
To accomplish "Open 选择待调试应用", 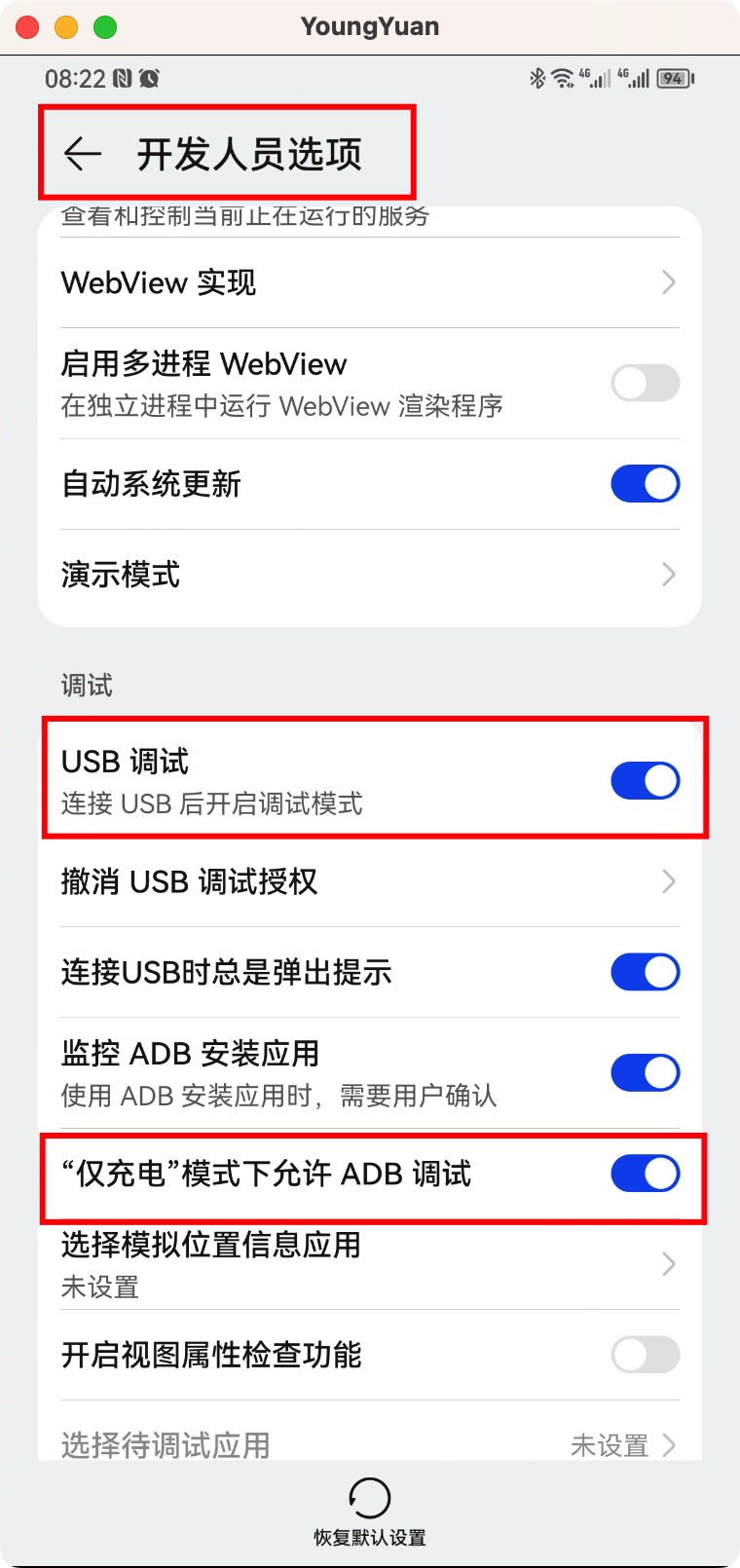I will [x=369, y=1444].
